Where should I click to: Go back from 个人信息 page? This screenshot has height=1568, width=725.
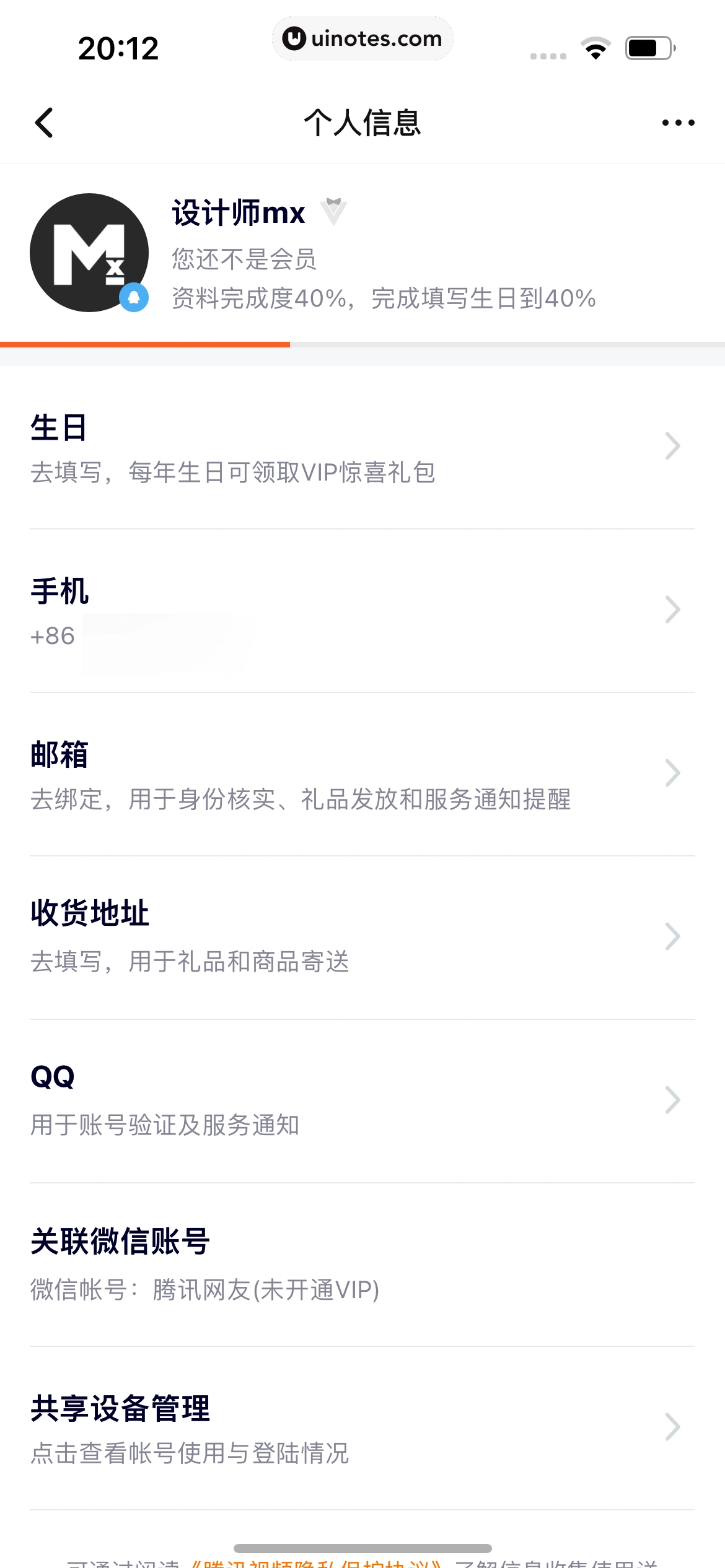(45, 123)
